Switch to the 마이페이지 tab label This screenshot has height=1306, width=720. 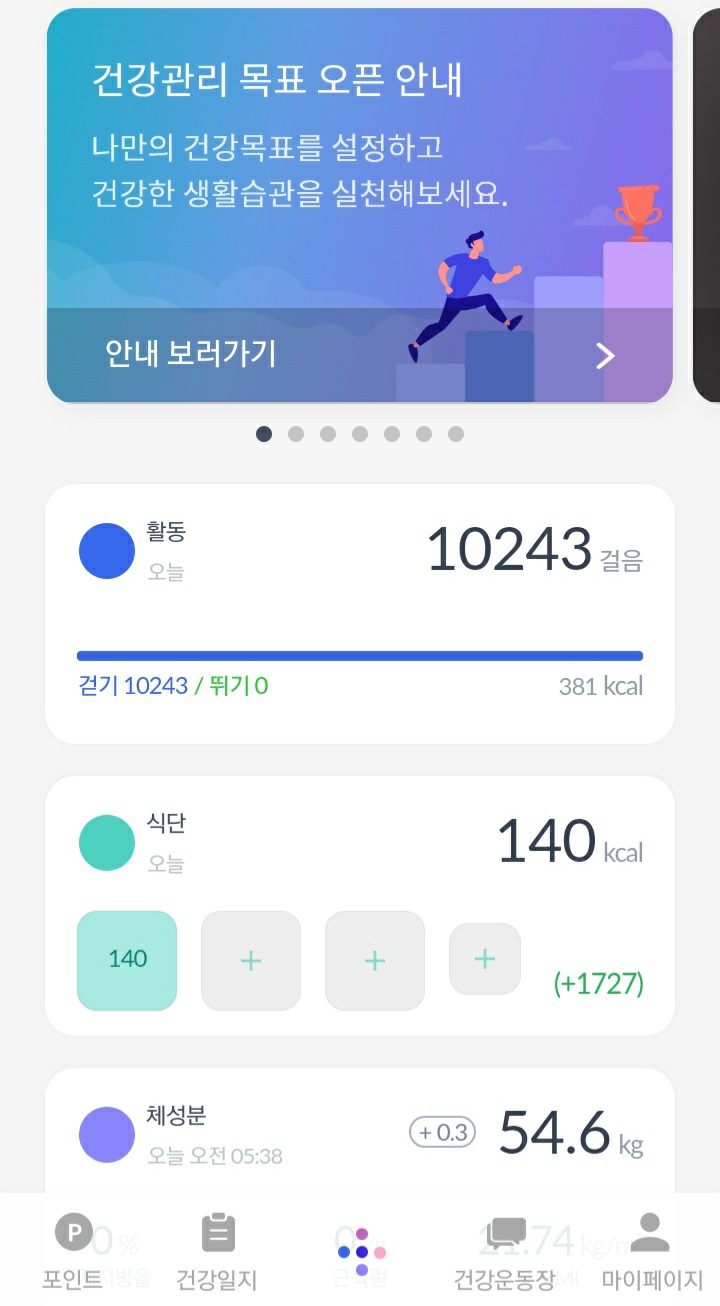click(650, 1276)
